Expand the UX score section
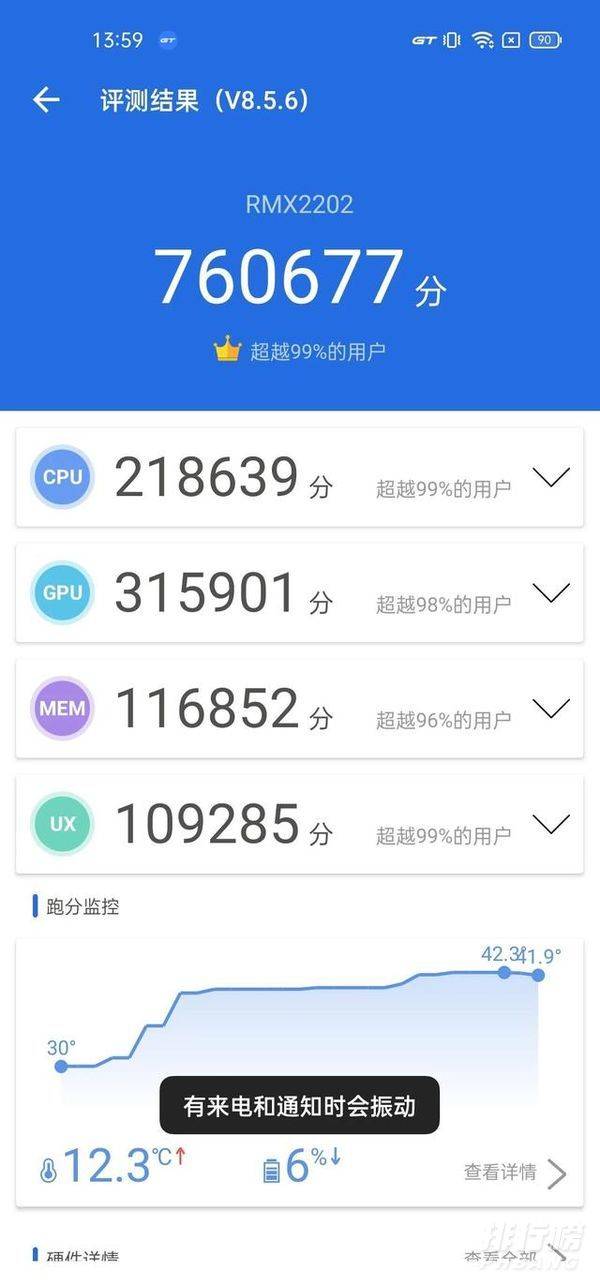 pos(551,825)
